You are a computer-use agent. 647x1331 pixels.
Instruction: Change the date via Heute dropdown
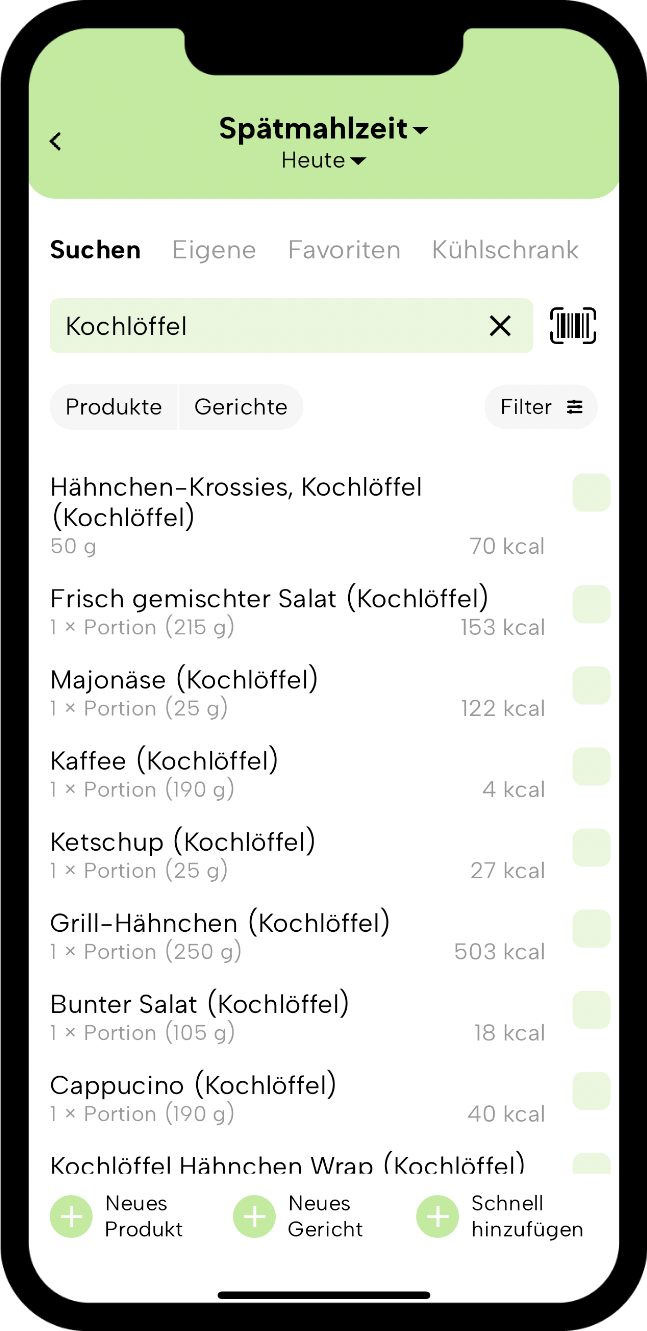323,161
